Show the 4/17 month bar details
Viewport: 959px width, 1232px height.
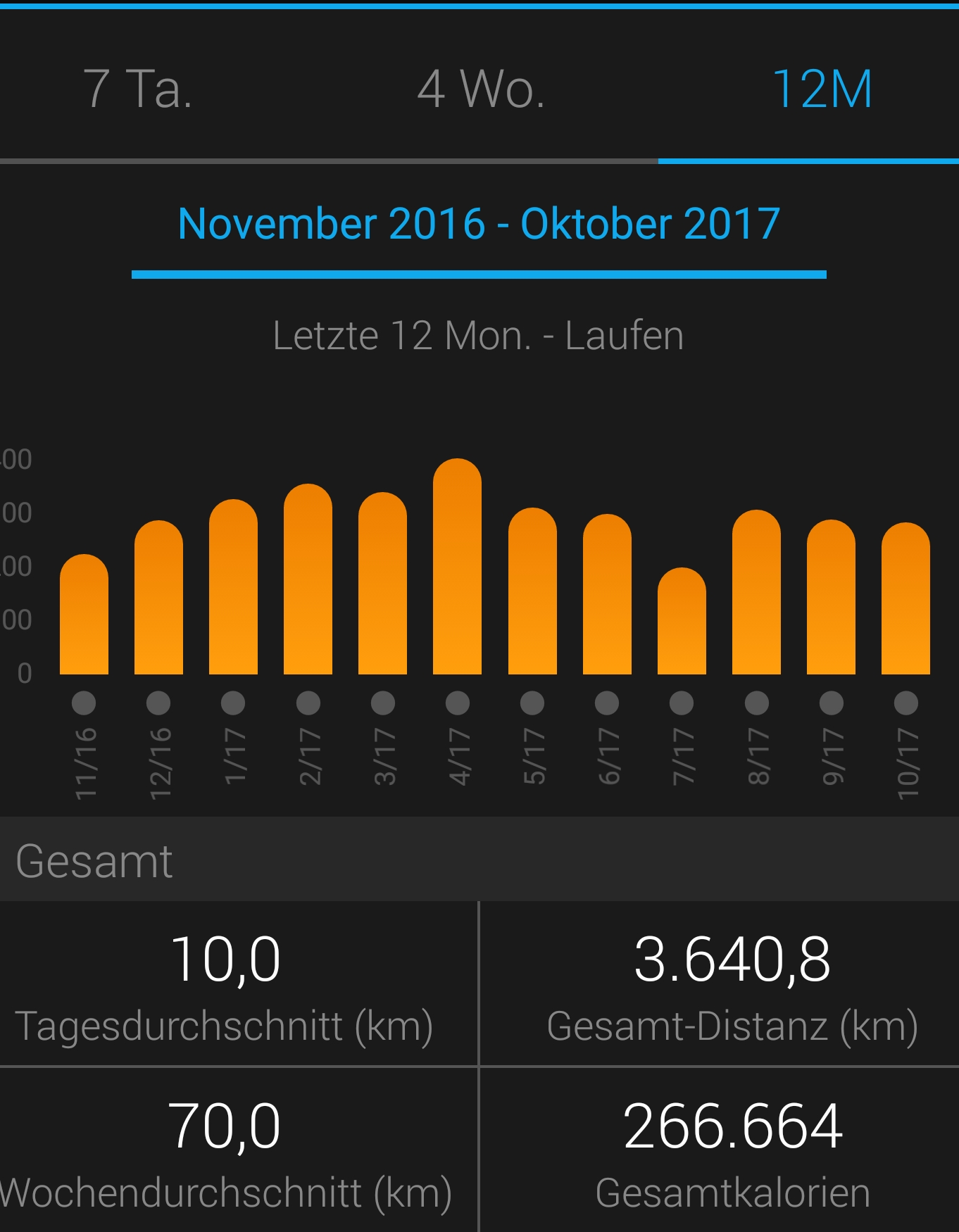457,568
